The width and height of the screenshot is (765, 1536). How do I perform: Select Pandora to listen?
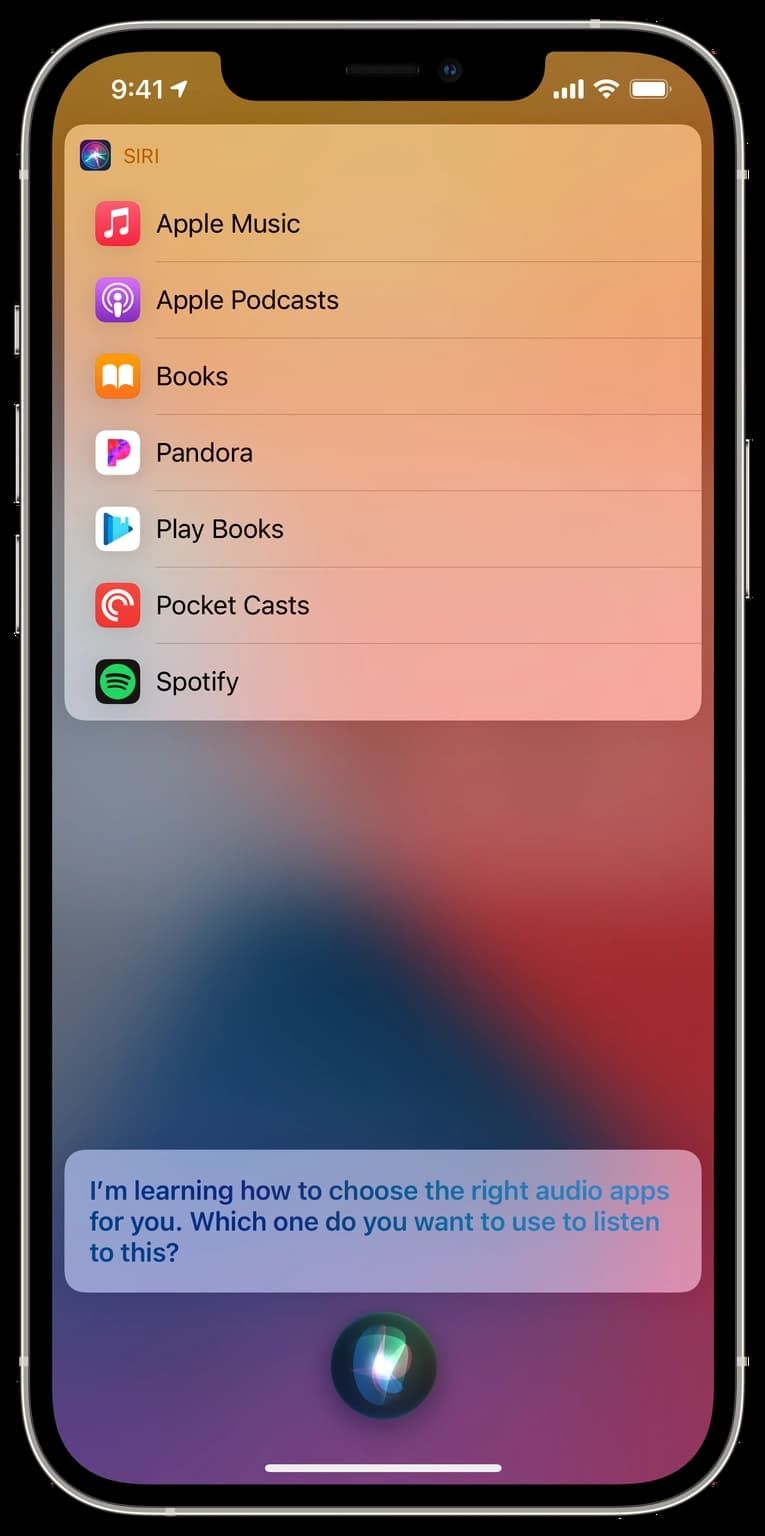coord(383,453)
